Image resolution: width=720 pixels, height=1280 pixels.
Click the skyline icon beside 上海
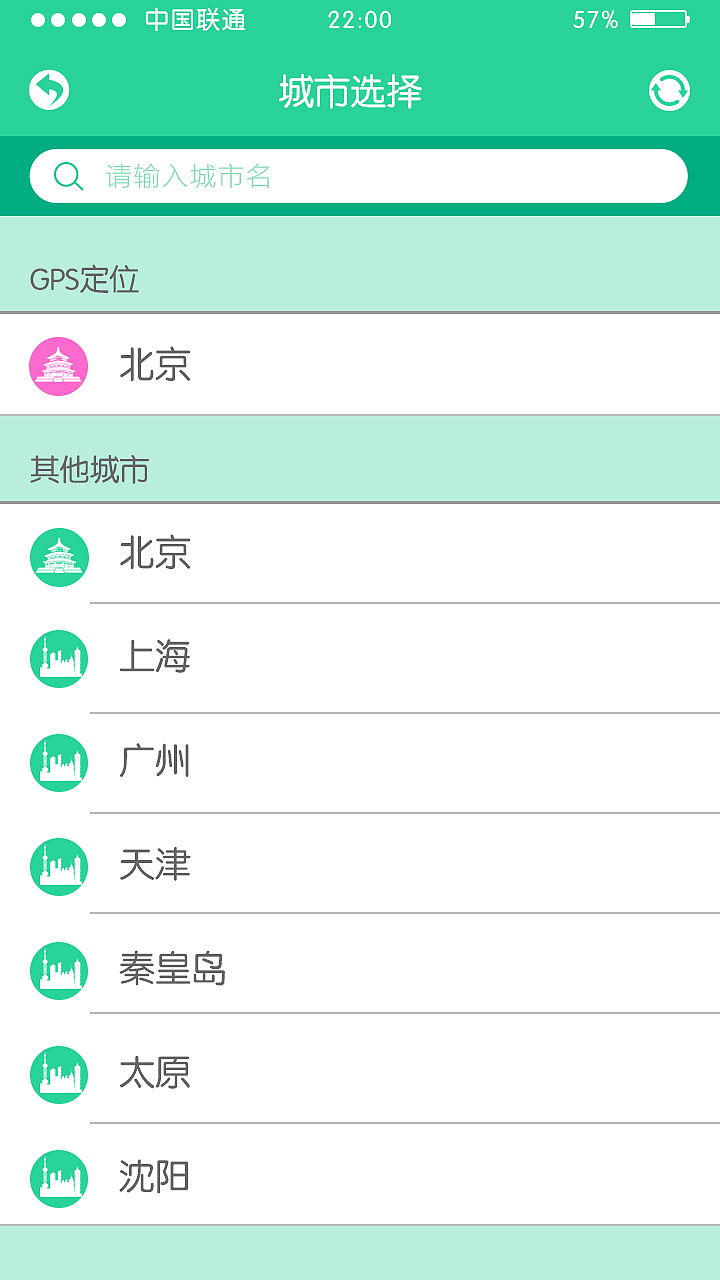(x=58, y=660)
